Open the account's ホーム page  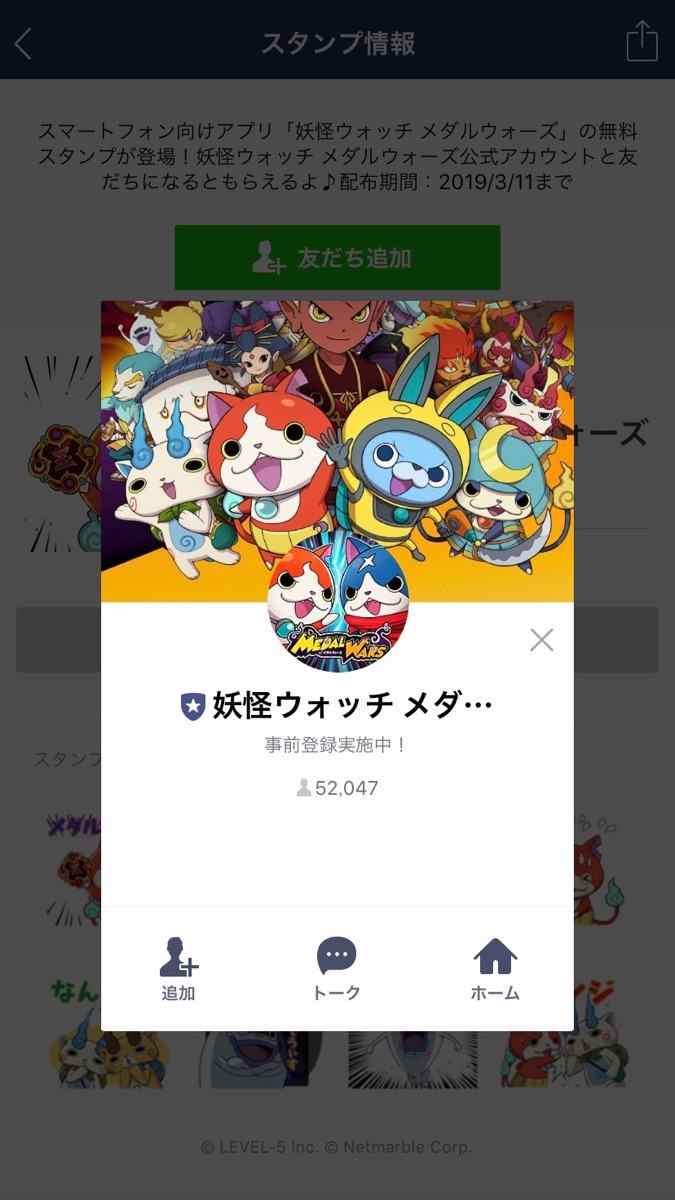pyautogui.click(x=495, y=969)
